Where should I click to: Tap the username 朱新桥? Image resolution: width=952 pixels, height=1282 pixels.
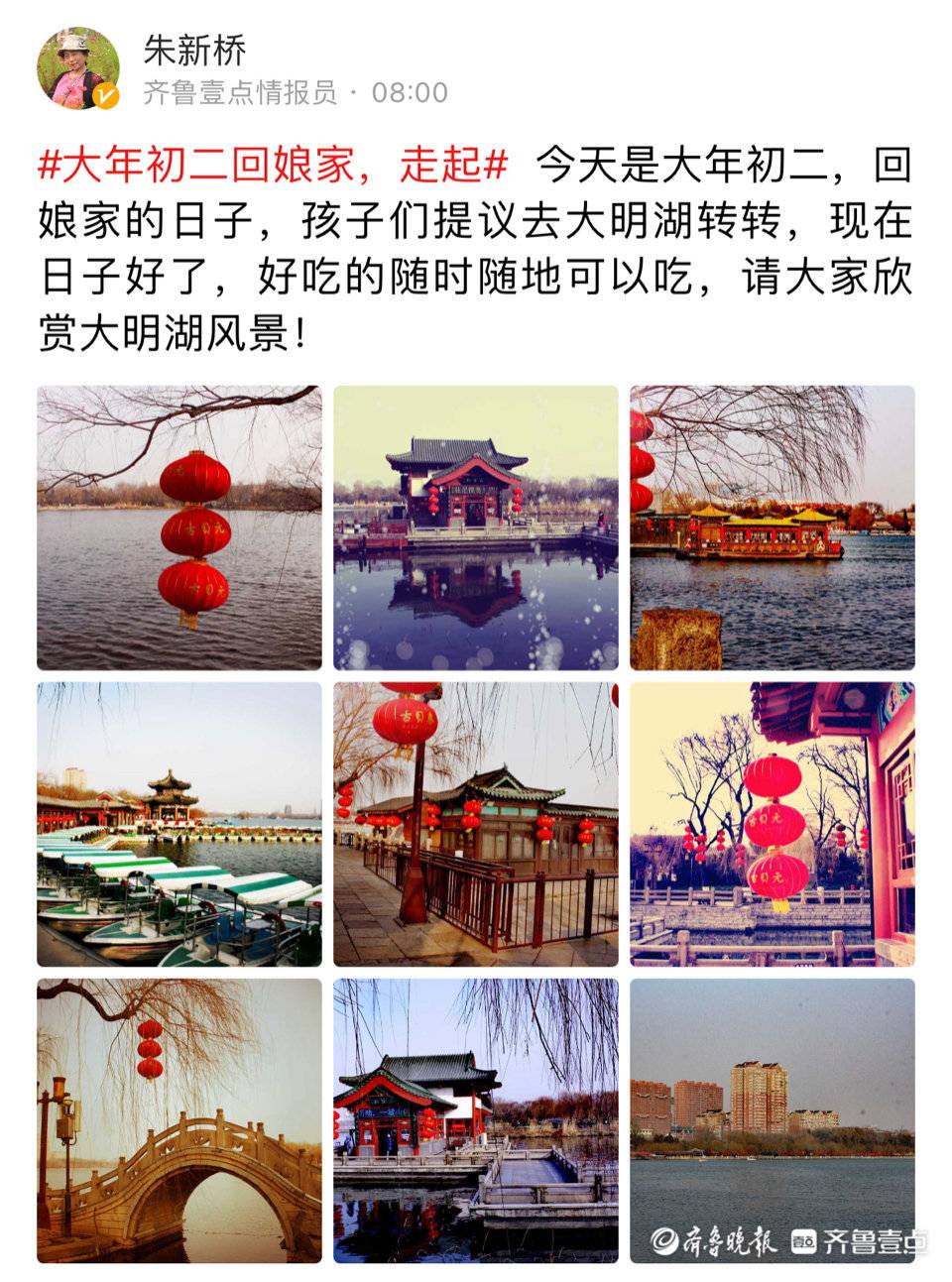tap(194, 50)
